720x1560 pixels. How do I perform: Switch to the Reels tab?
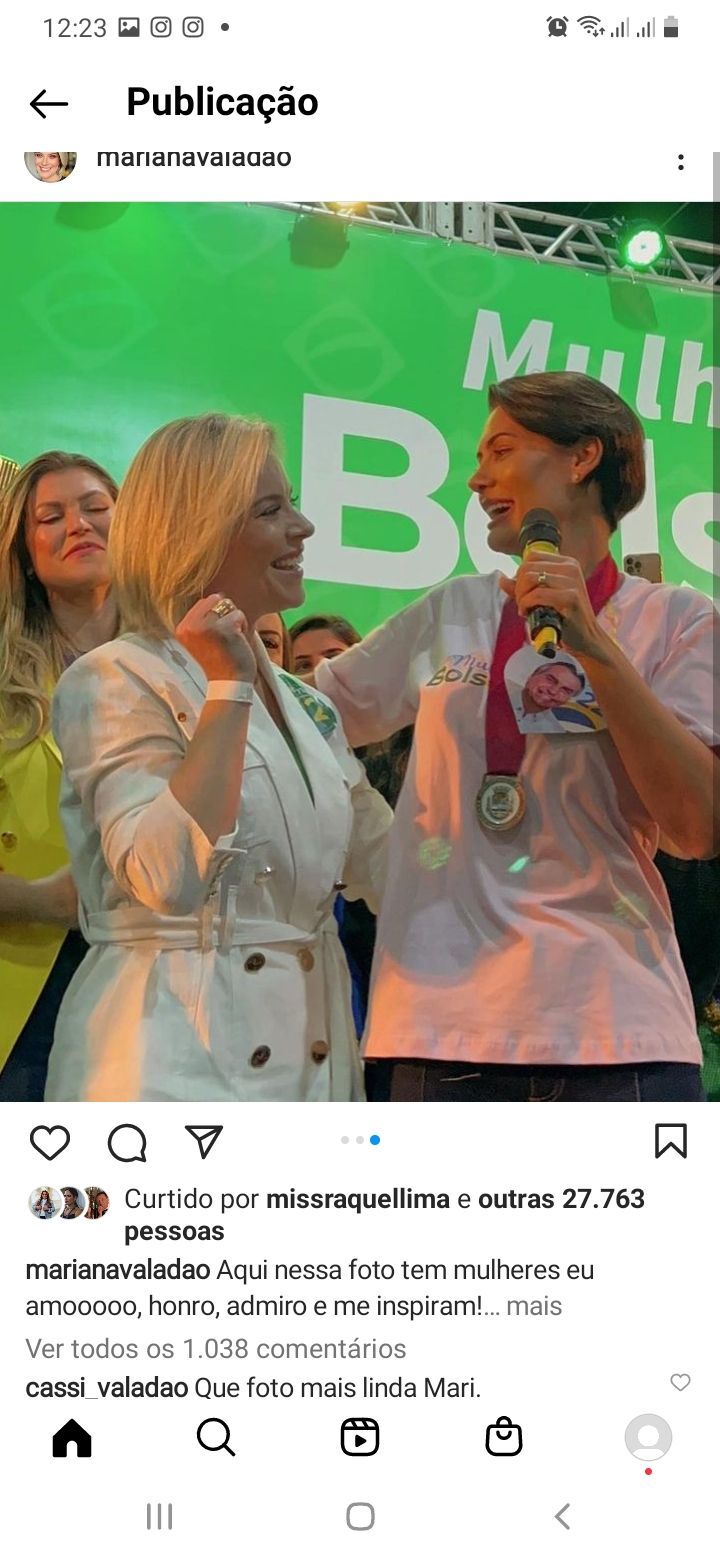coord(360,1438)
